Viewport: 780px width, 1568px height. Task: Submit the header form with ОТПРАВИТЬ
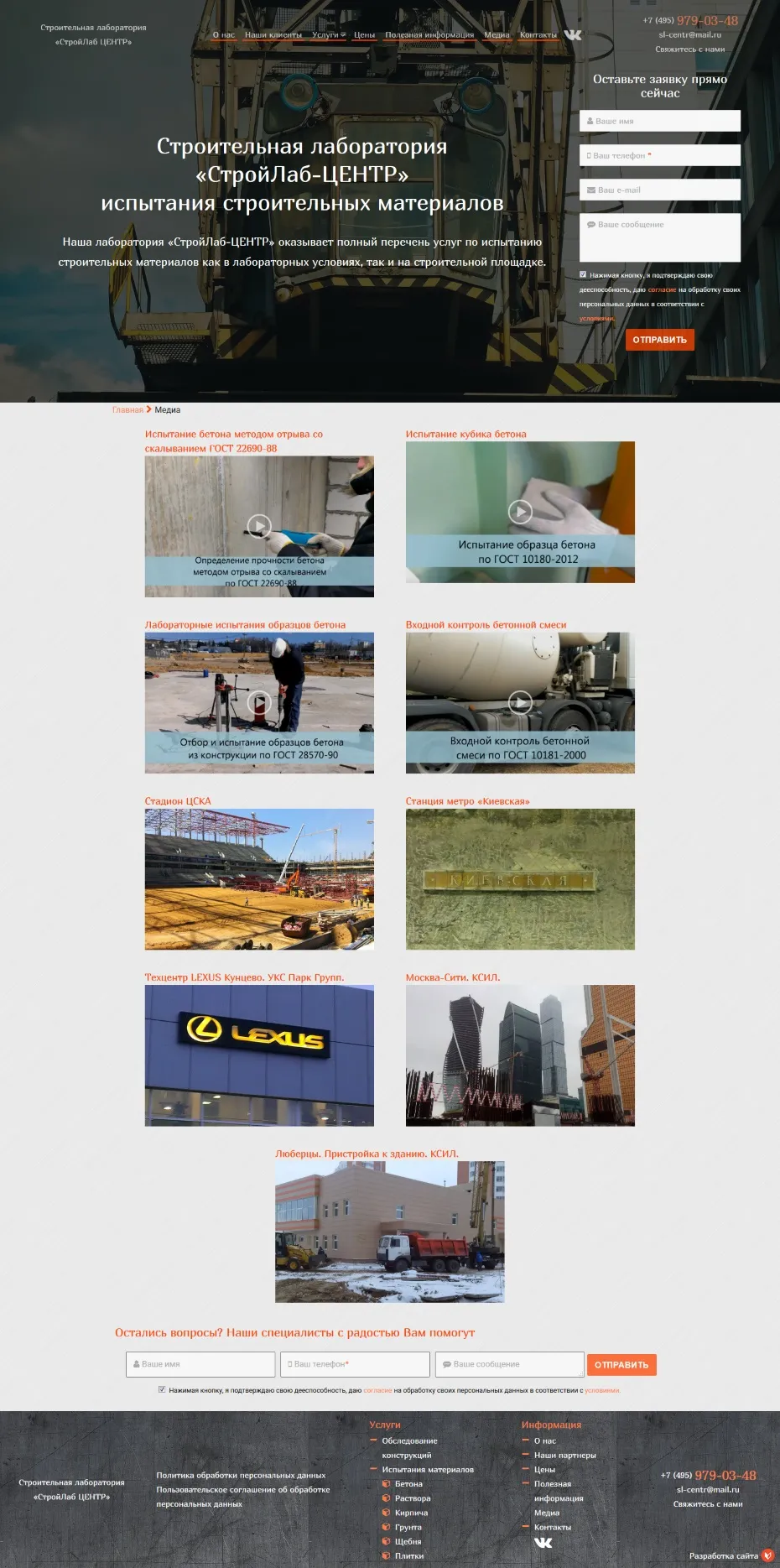(x=659, y=340)
